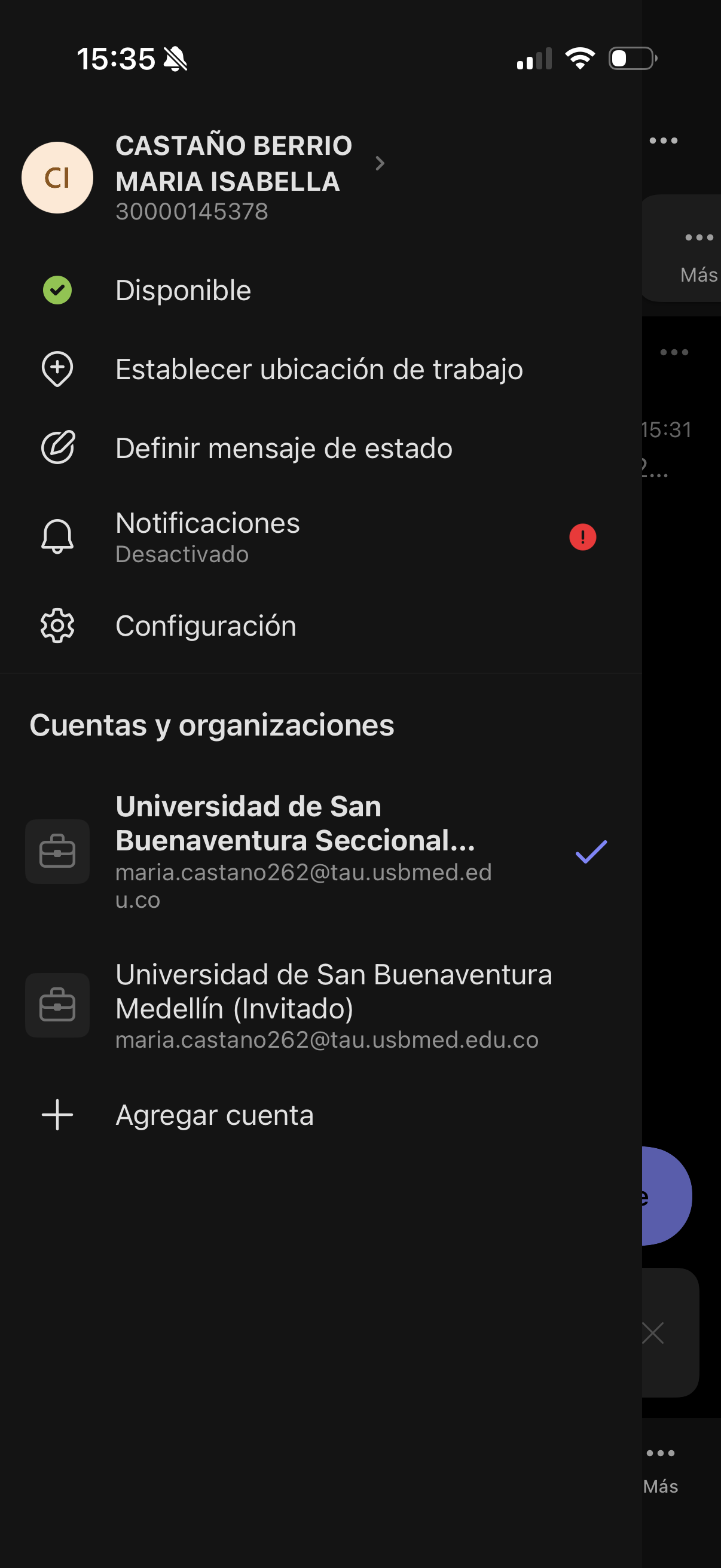The height and width of the screenshot is (1568, 721).
Task: Tap Agregar cuenta
Action: point(320,1115)
